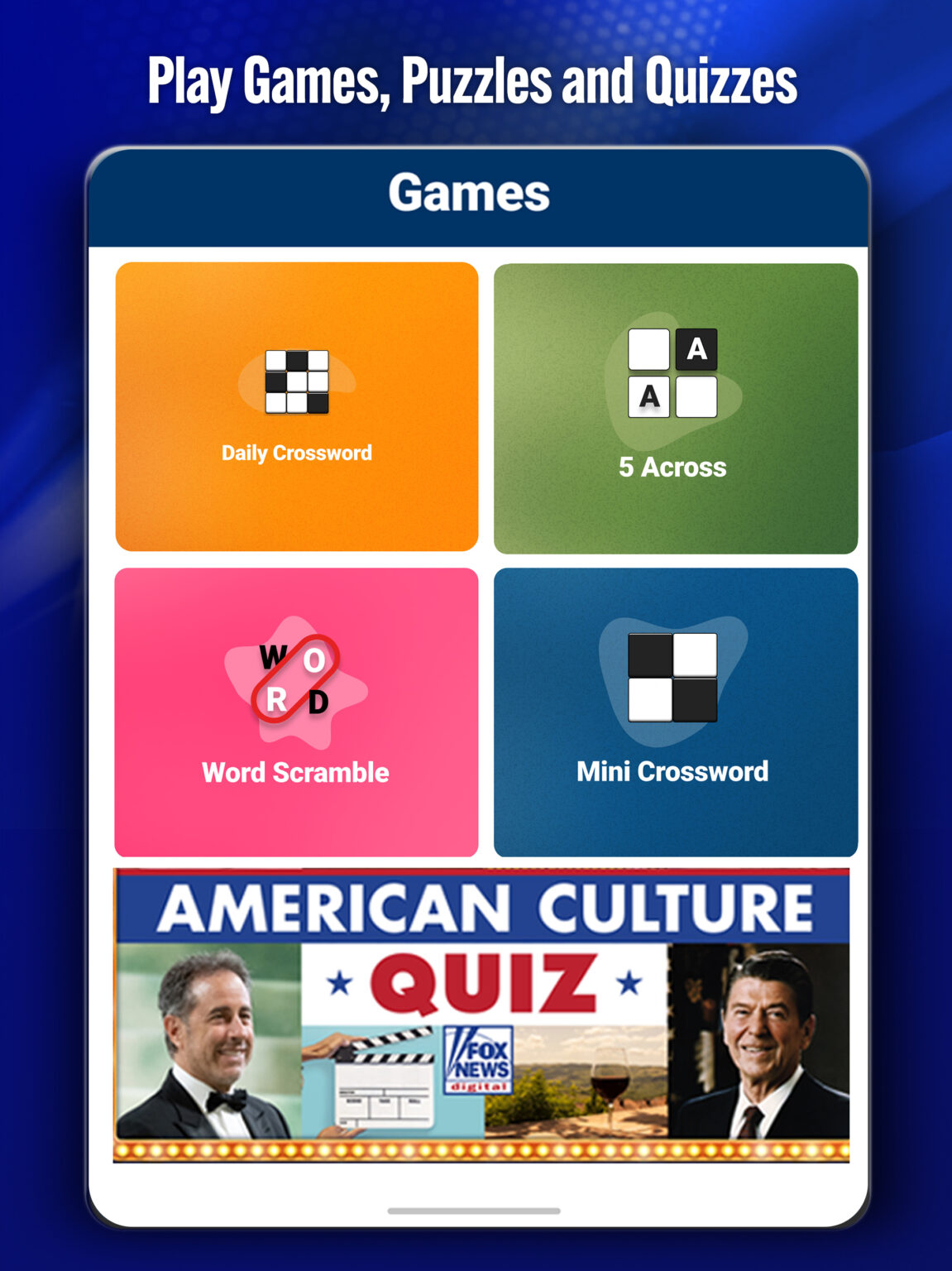Click the Games header title
This screenshot has width=952, height=1271.
click(x=470, y=193)
